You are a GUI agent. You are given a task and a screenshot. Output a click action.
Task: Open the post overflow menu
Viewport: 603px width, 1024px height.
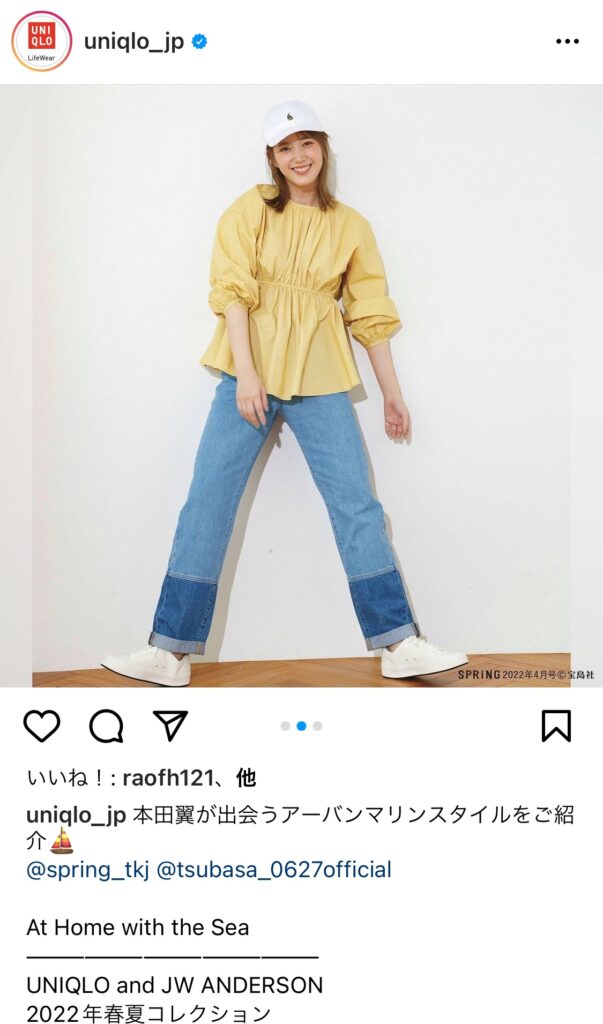coord(567,42)
